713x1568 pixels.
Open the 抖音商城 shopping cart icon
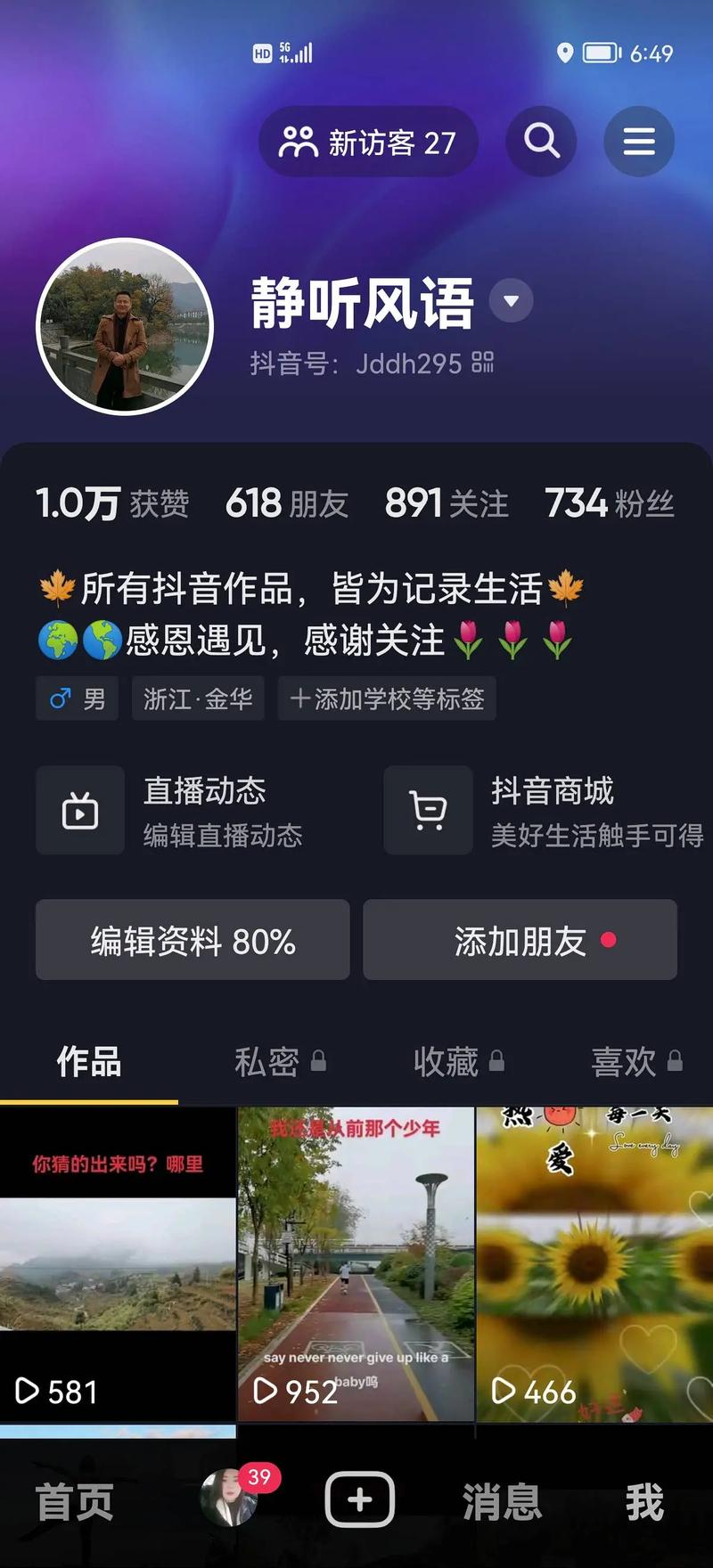coord(428,811)
